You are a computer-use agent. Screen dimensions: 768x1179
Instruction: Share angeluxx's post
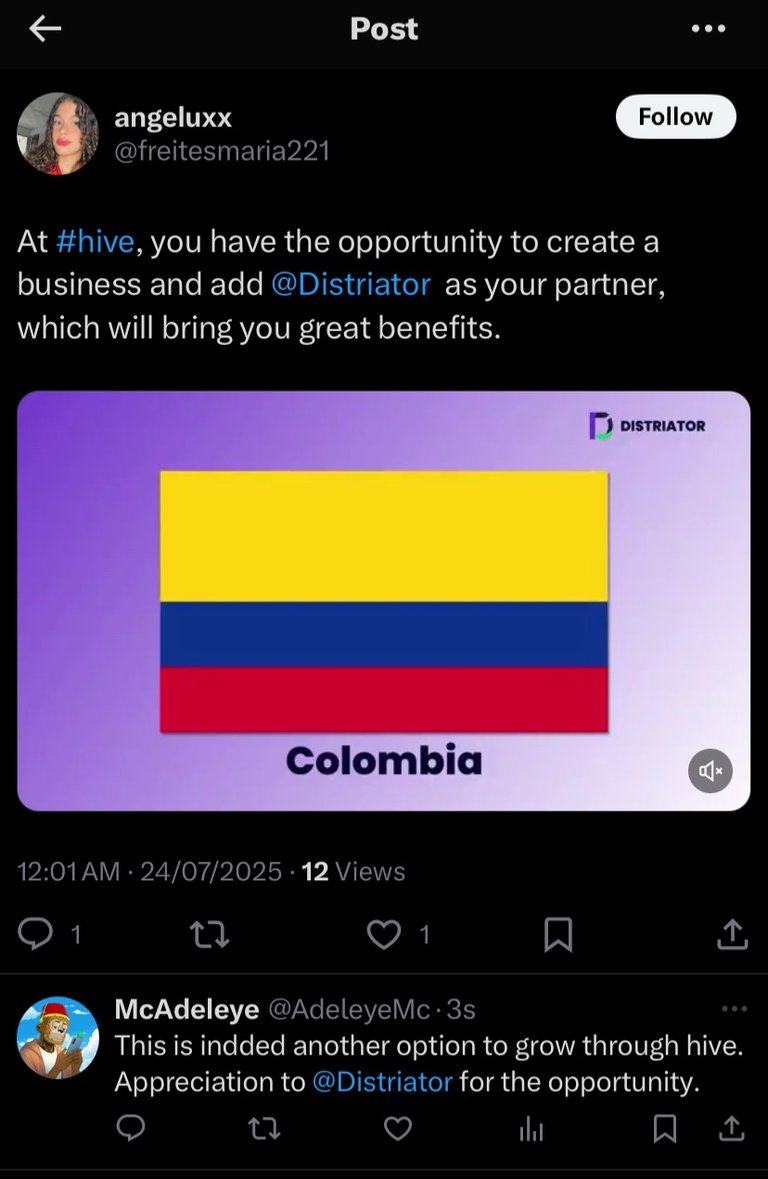tap(732, 934)
